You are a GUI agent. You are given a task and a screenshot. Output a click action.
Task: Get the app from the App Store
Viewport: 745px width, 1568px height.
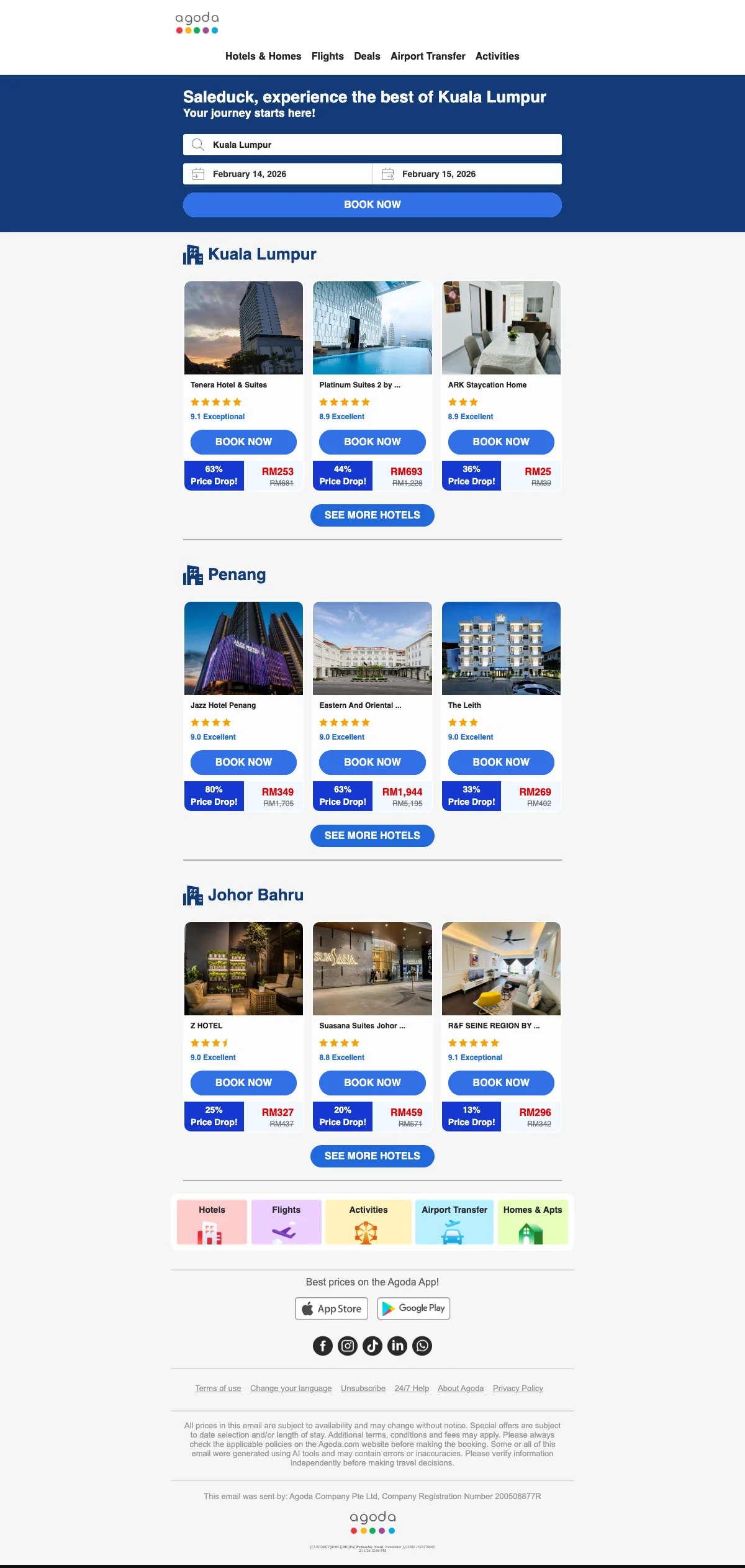tap(332, 1308)
